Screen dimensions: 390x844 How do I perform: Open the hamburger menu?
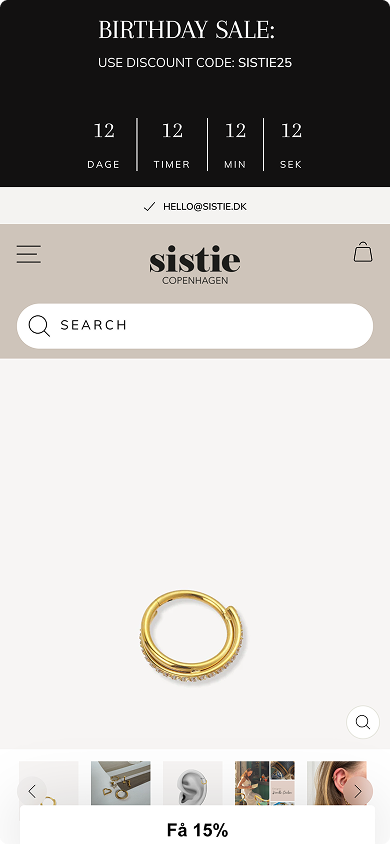[x=29, y=254]
